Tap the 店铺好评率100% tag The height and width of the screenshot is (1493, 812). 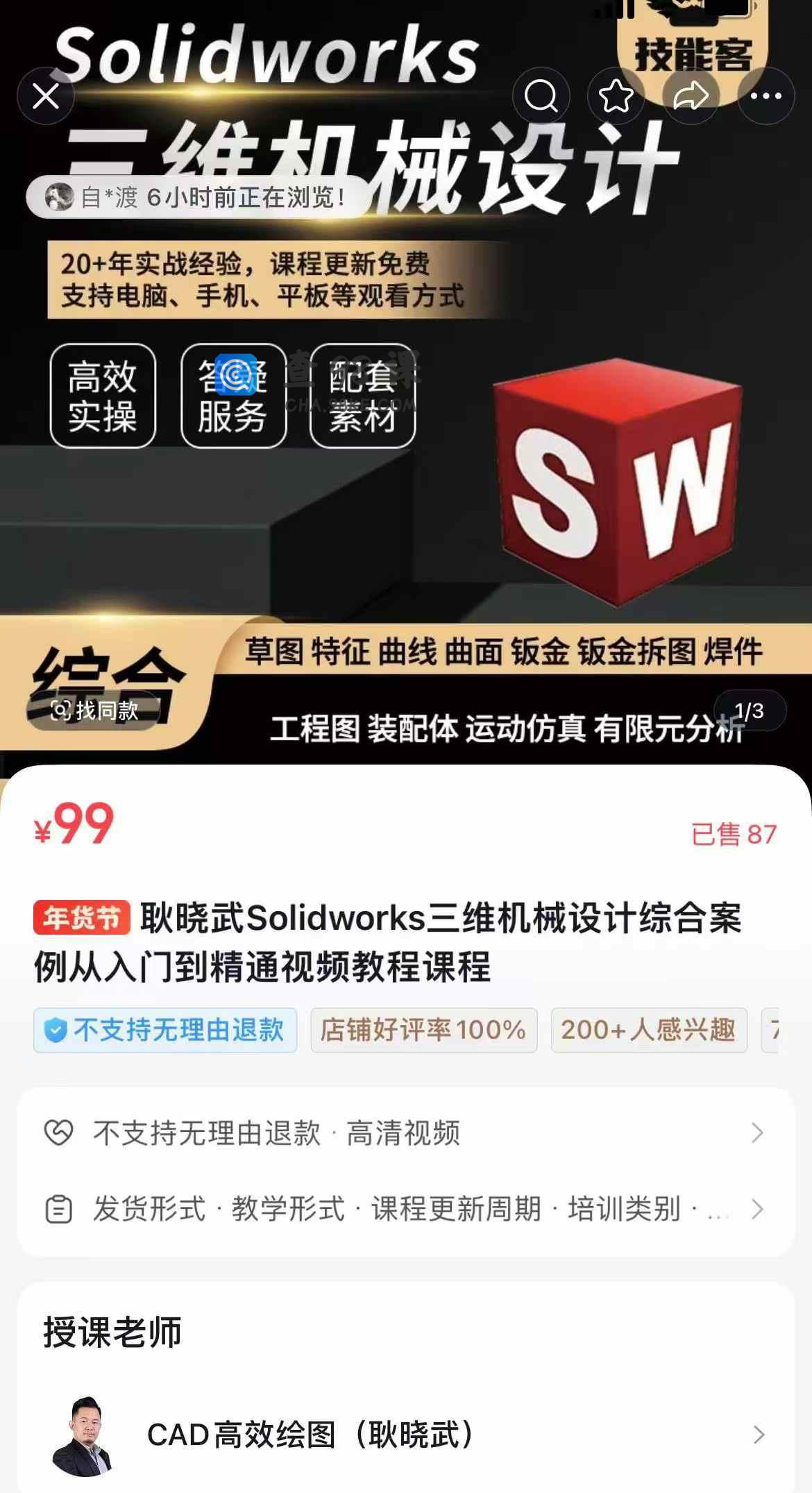423,1030
